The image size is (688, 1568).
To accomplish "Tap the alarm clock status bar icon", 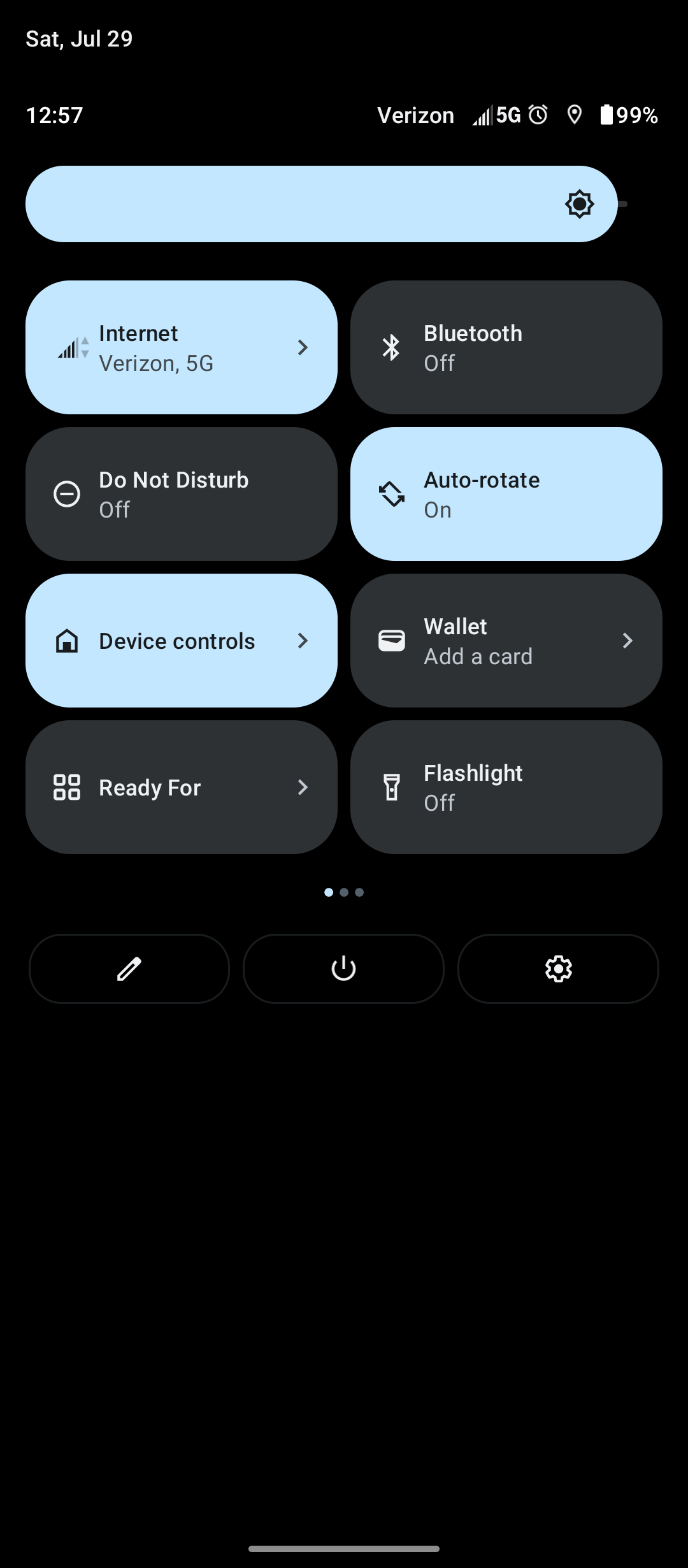I will (x=538, y=115).
